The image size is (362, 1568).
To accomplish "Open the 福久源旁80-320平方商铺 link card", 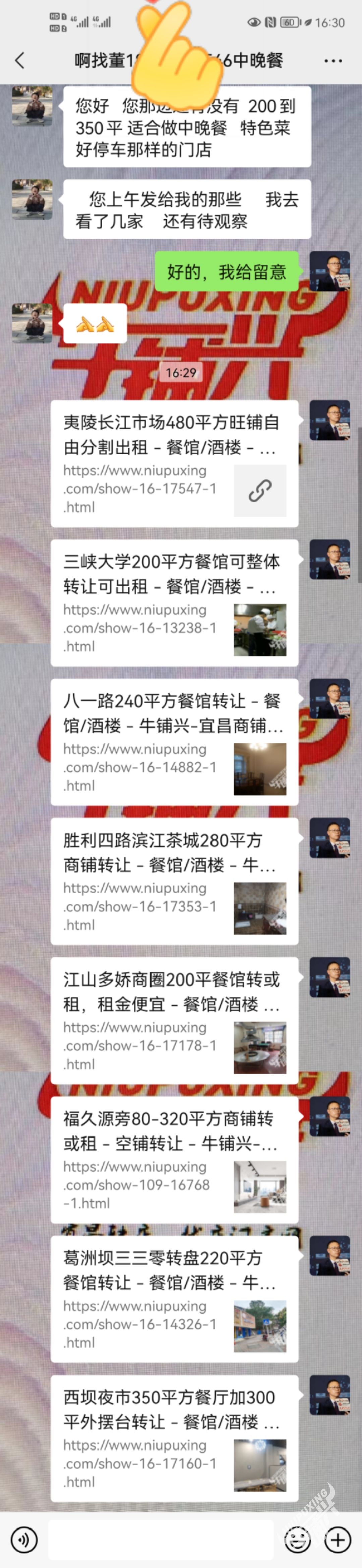I will point(174,1160).
